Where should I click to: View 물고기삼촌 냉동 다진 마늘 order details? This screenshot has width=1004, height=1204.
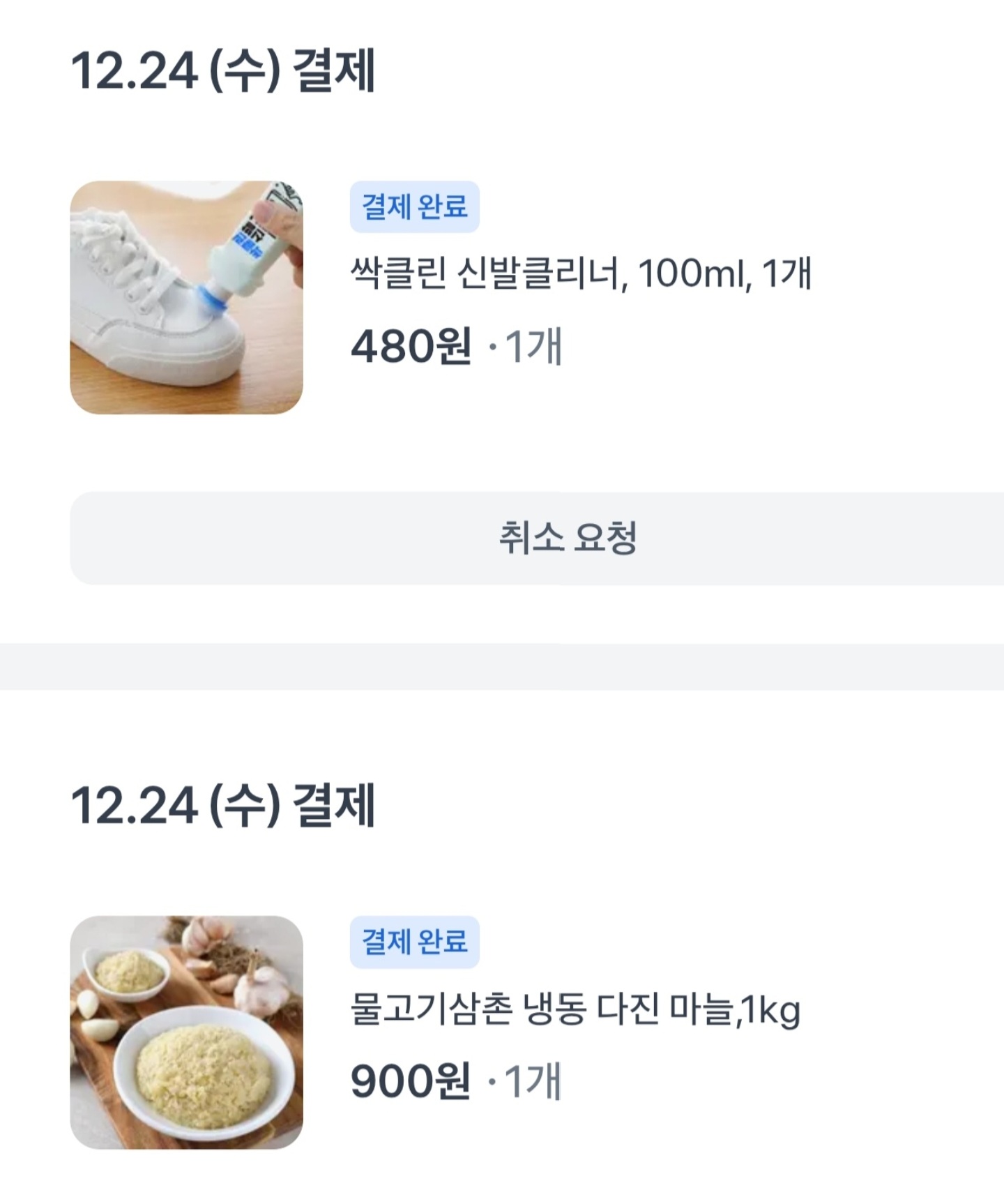click(x=575, y=1009)
